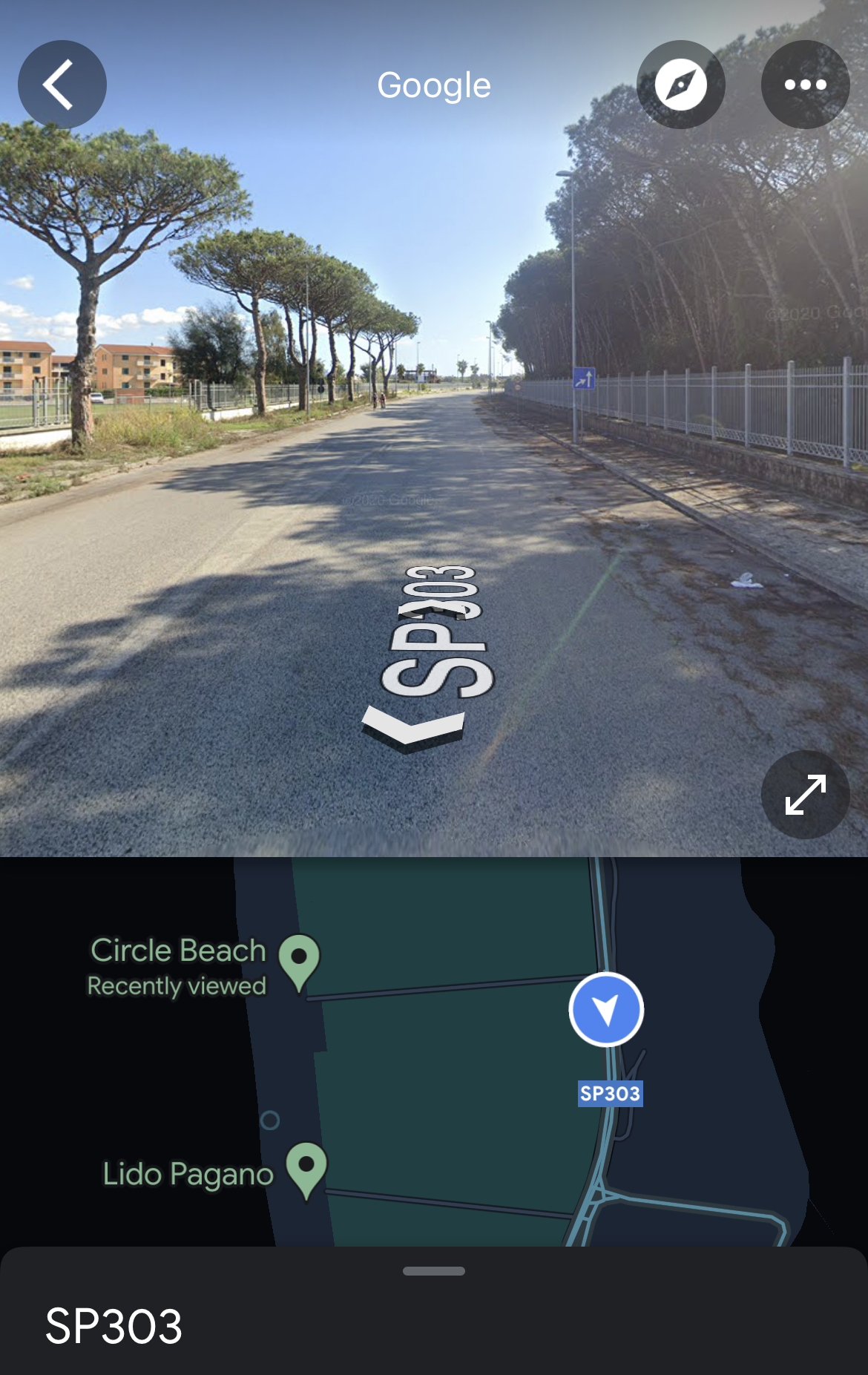This screenshot has width=868, height=1375.
Task: Select the Circle Beach map pin
Action: coord(299,959)
